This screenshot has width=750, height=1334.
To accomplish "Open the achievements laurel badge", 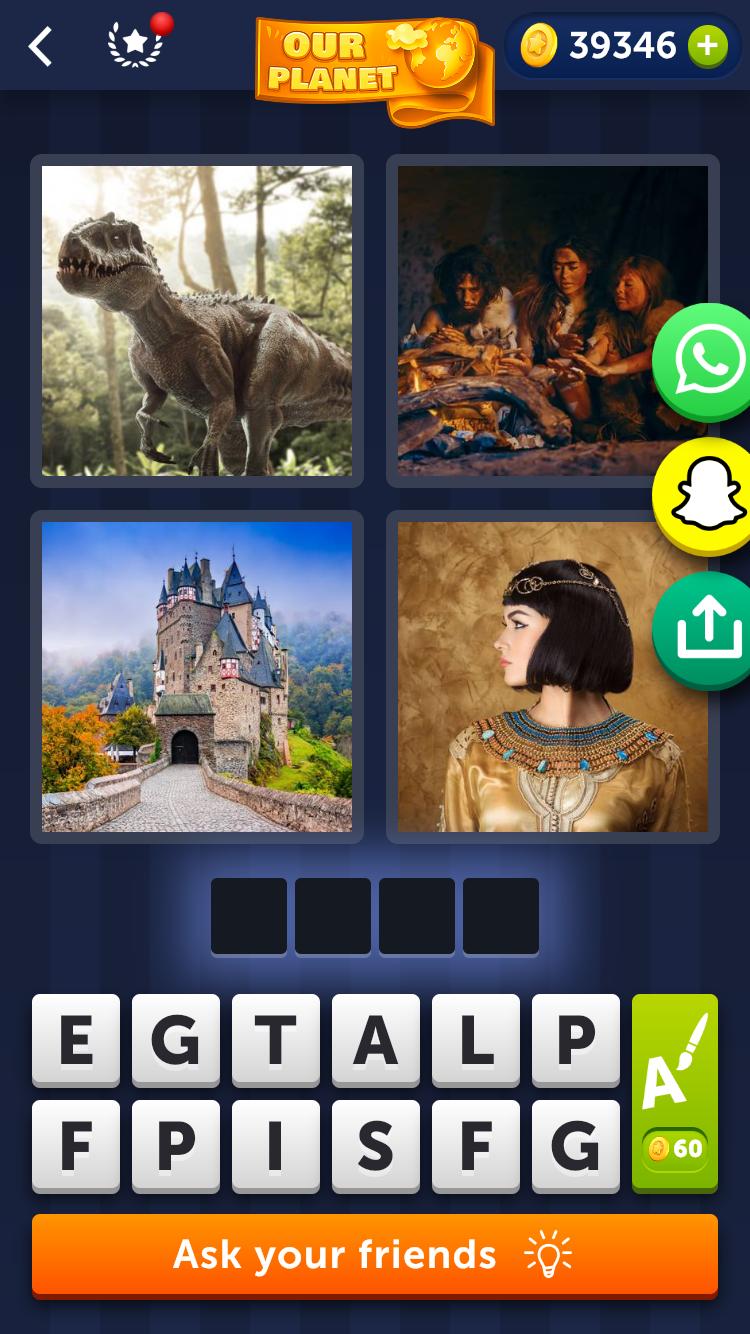I will 135,46.
